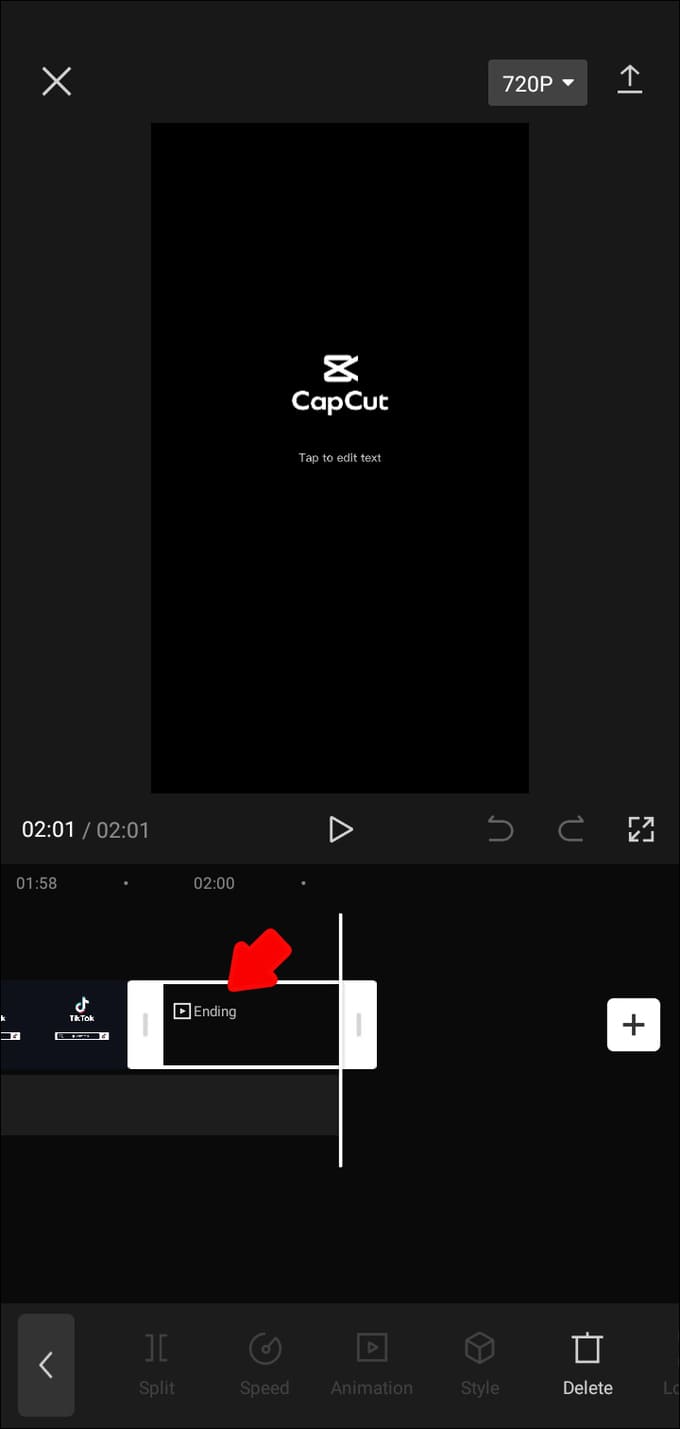Redo the last edit

(570, 829)
